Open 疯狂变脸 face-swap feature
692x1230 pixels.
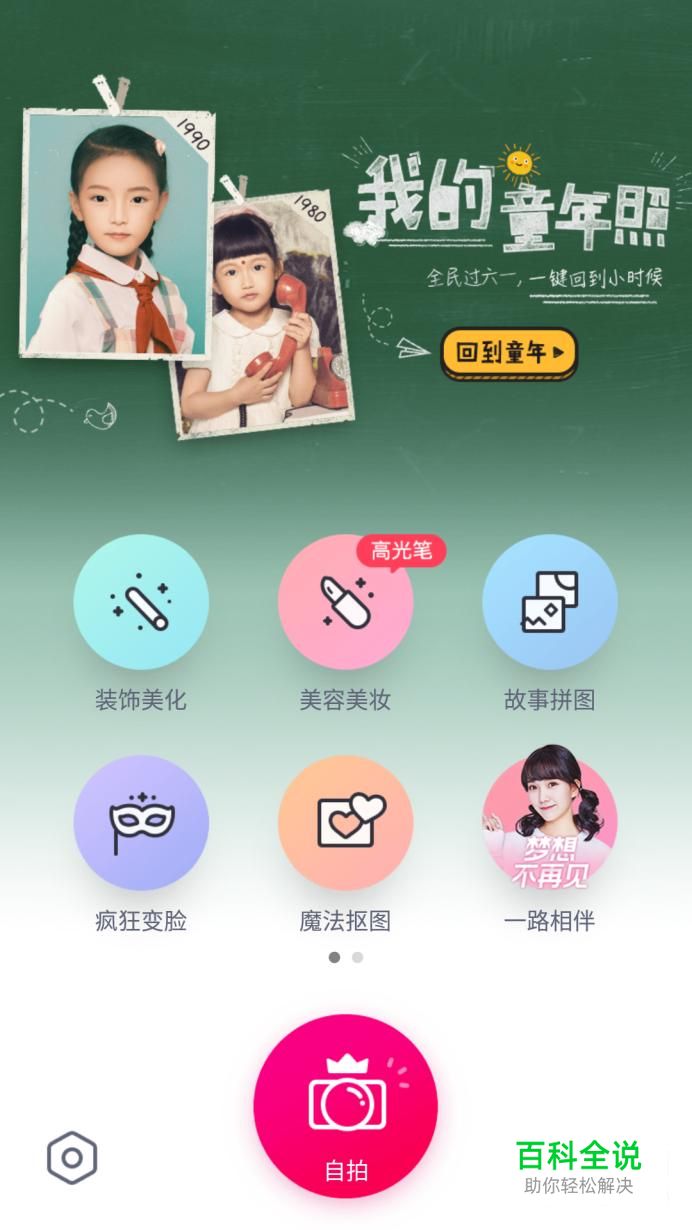click(x=141, y=823)
